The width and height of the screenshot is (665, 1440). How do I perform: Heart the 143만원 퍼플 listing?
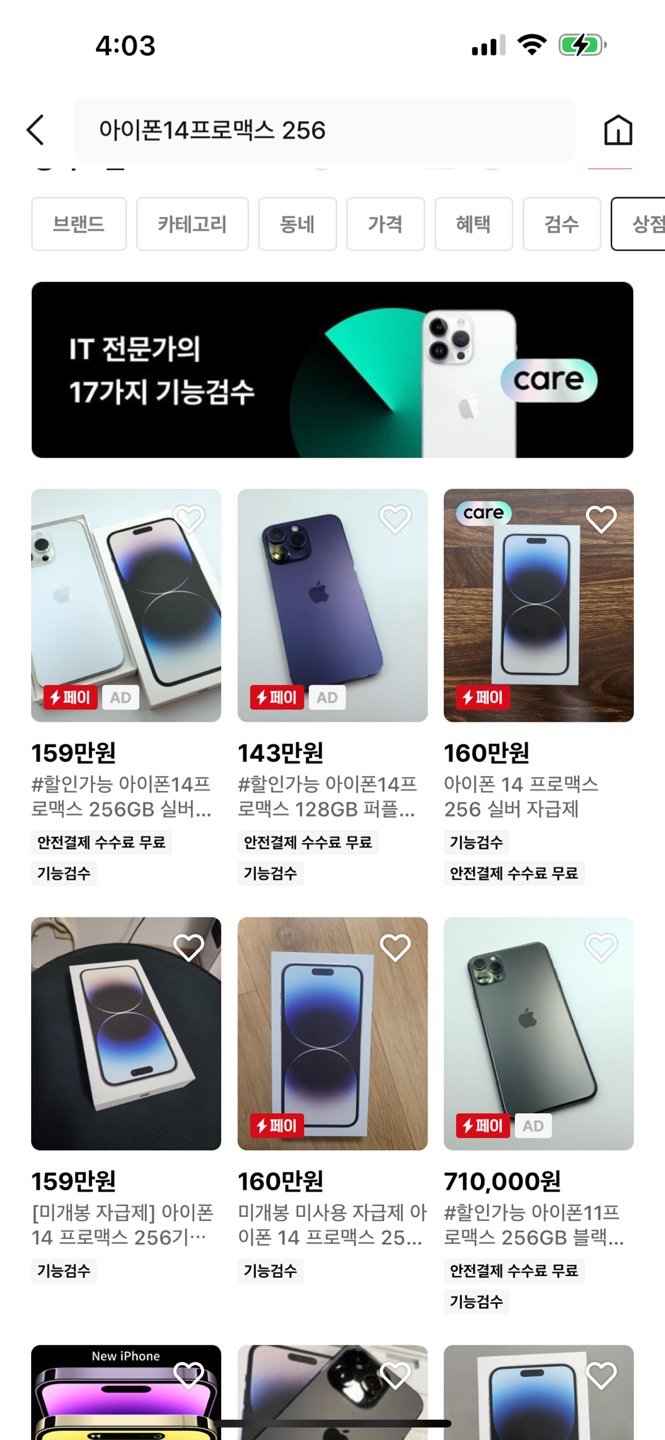point(395,519)
